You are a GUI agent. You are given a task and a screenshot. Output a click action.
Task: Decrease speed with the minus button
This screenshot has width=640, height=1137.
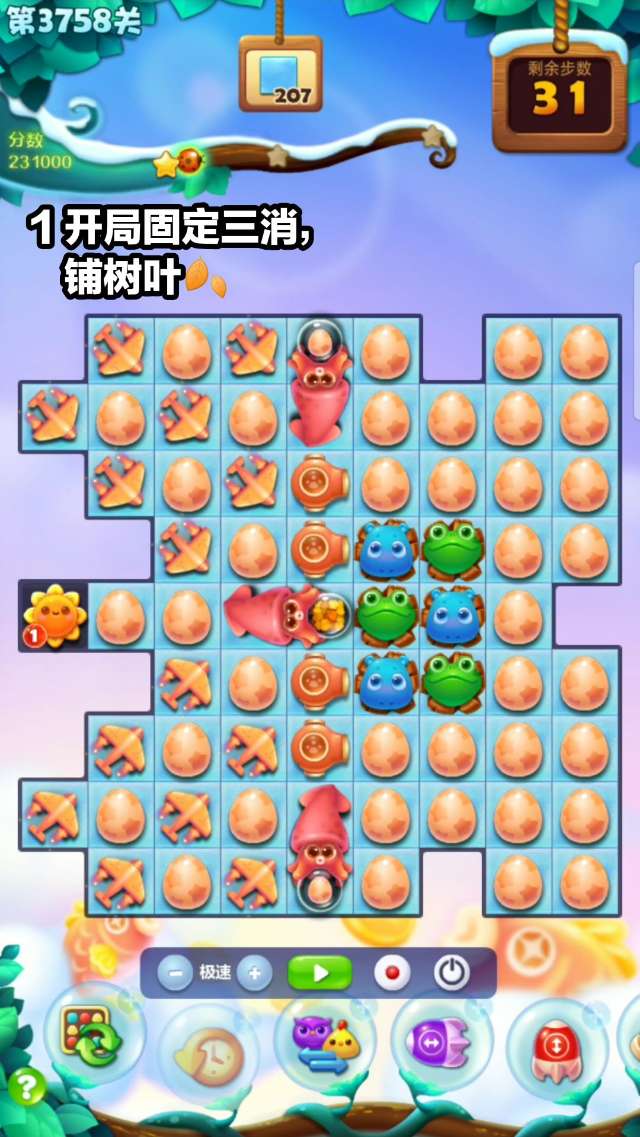[x=175, y=972]
